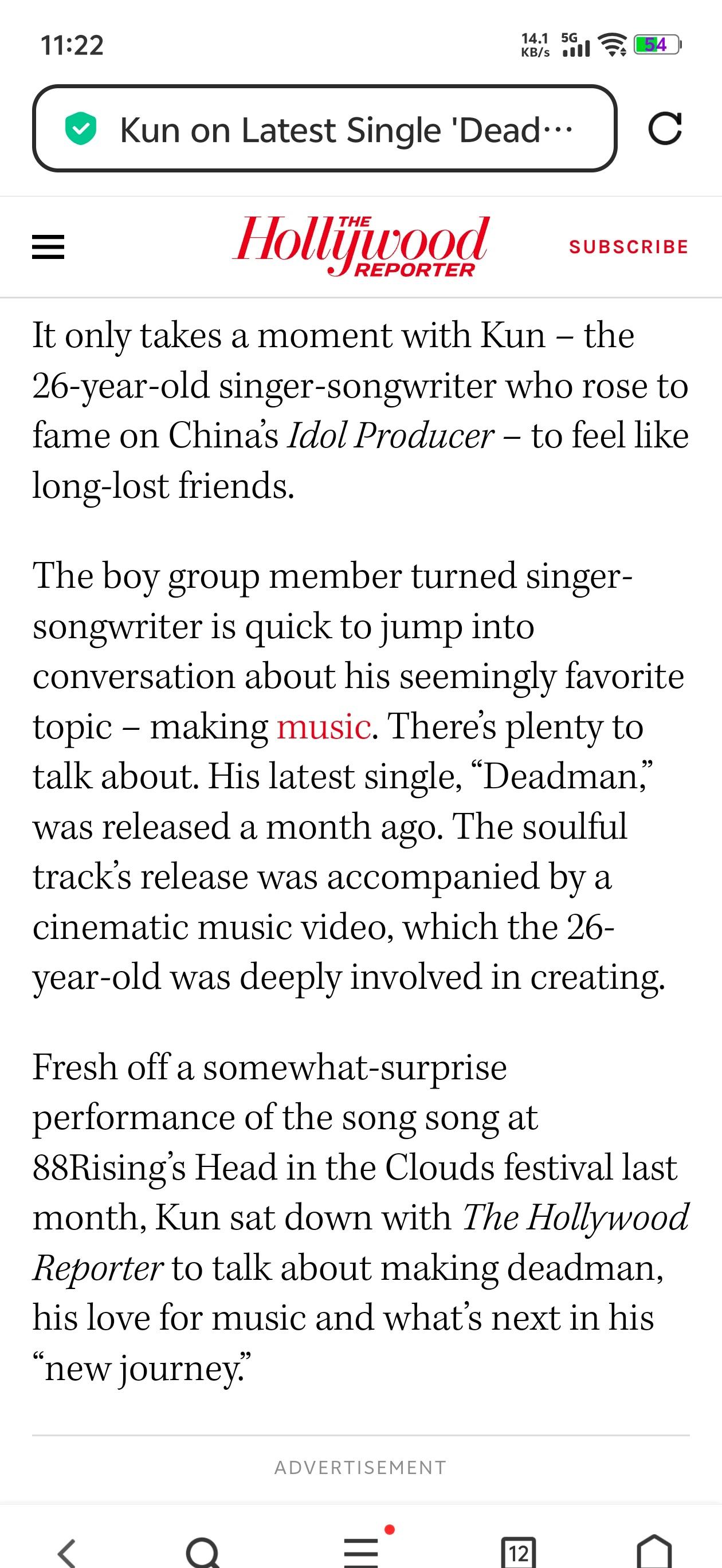View the 12 open tabs

pos(519,1551)
